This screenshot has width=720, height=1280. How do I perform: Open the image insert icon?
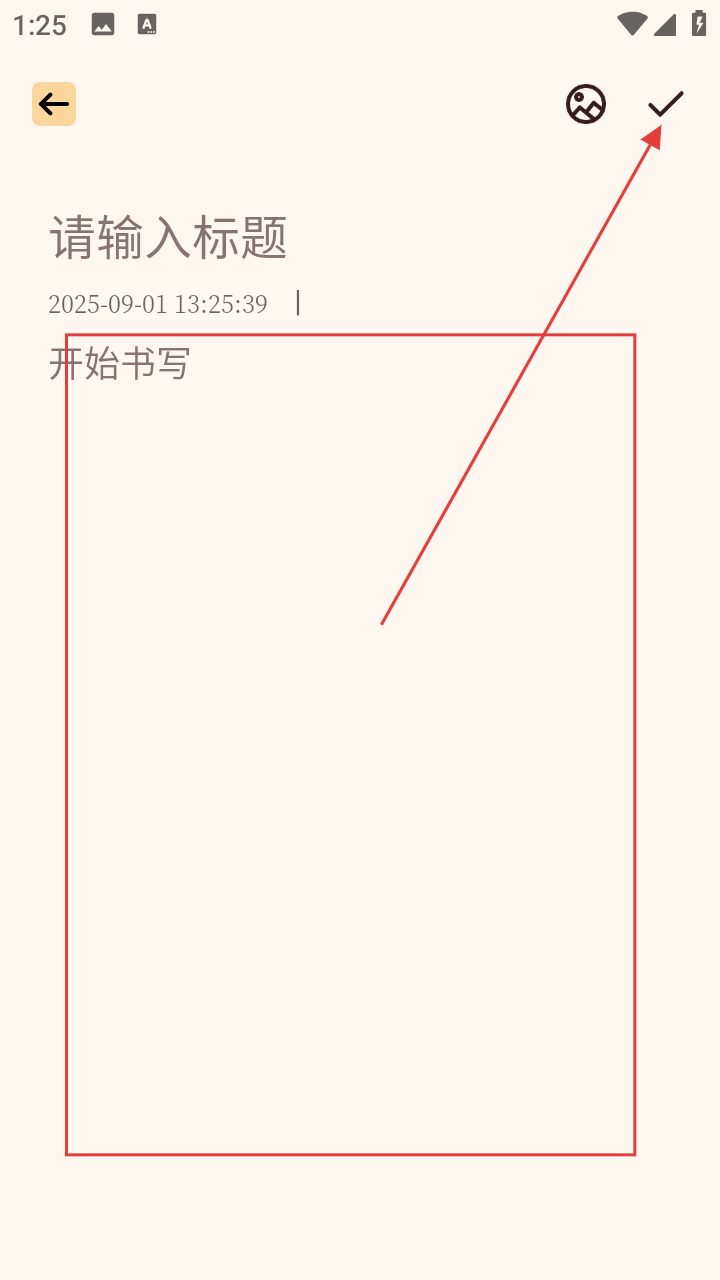[586, 104]
